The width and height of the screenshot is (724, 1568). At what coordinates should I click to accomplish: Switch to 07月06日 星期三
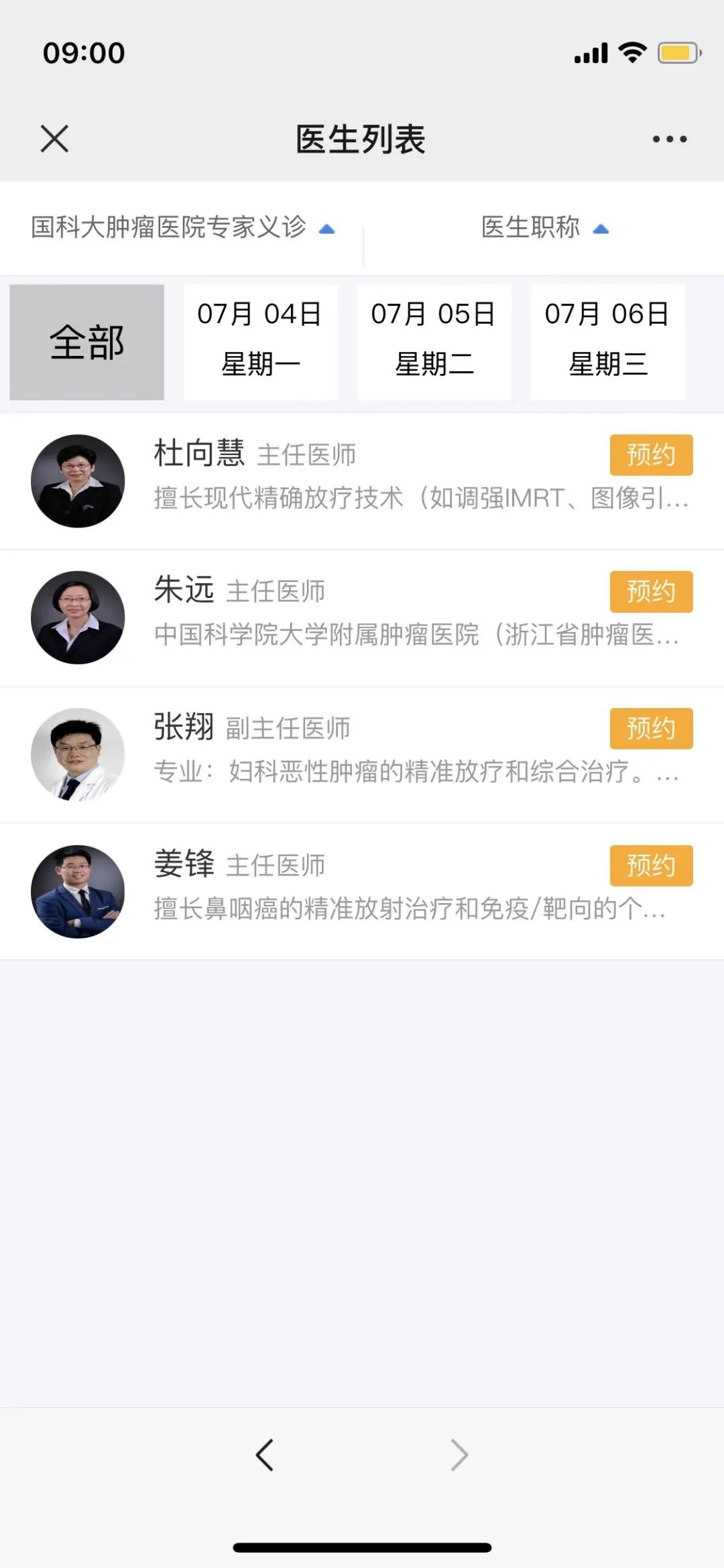pos(607,343)
